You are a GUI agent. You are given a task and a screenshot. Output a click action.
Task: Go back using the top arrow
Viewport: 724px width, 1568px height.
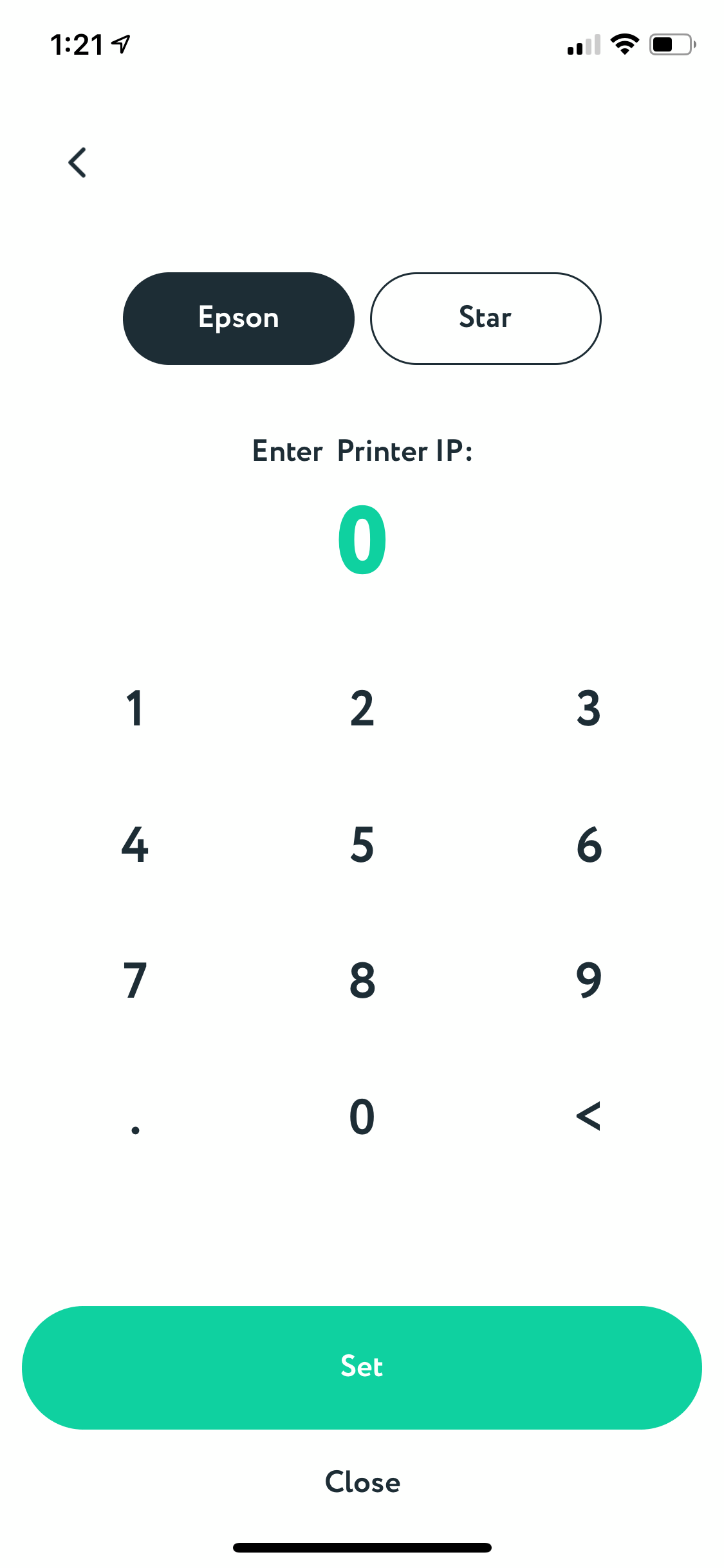(x=77, y=162)
